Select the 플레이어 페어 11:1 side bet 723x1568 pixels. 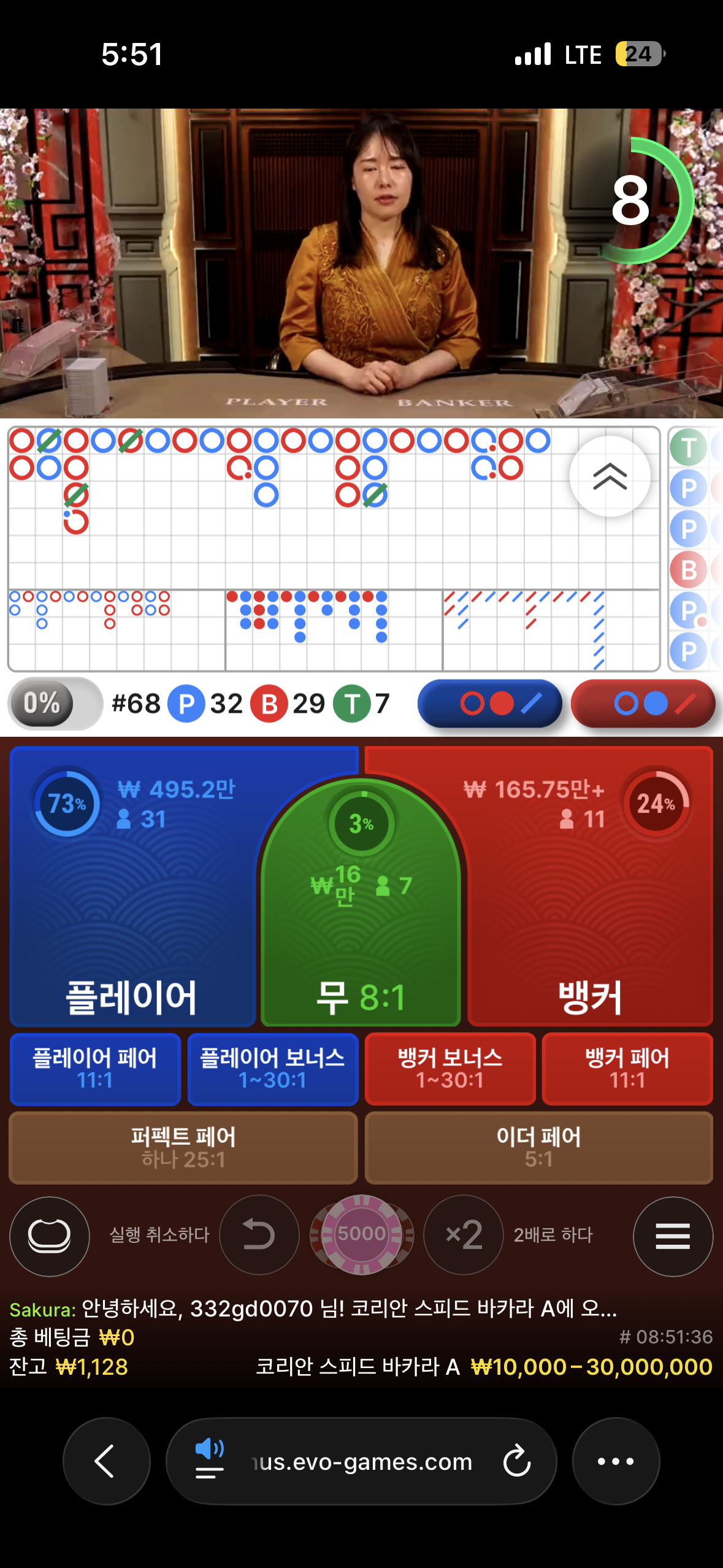[95, 1069]
